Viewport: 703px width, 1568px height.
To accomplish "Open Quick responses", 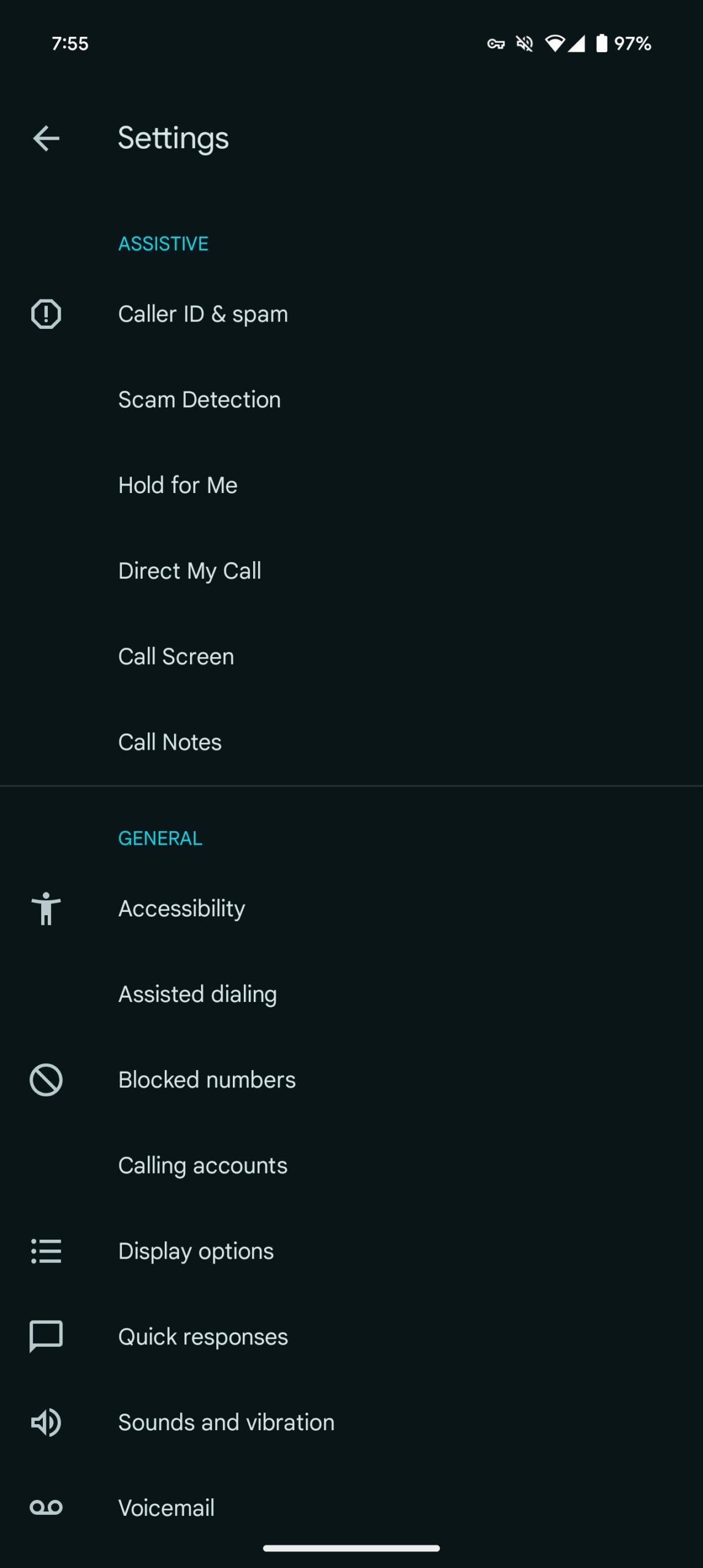I will 351,1336.
